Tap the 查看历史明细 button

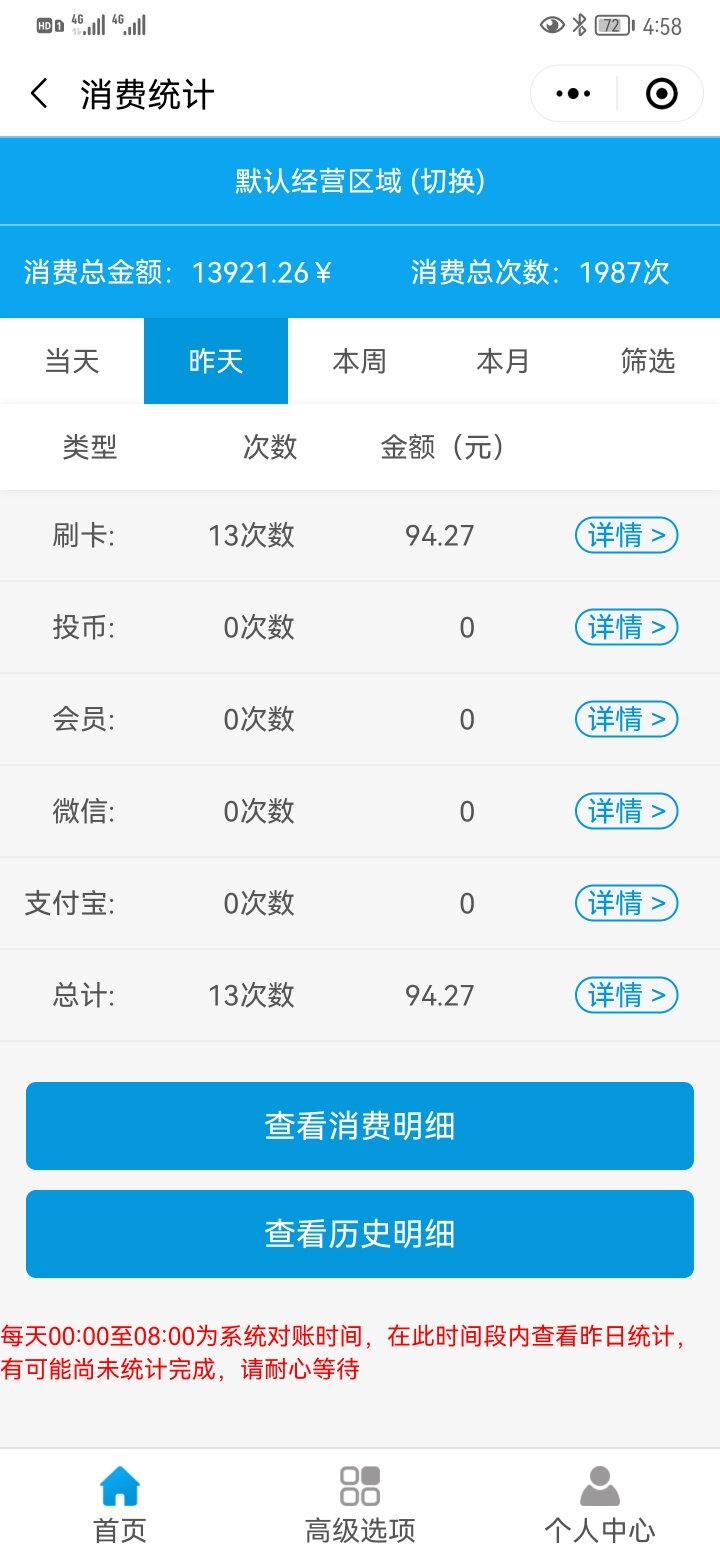(360, 1234)
